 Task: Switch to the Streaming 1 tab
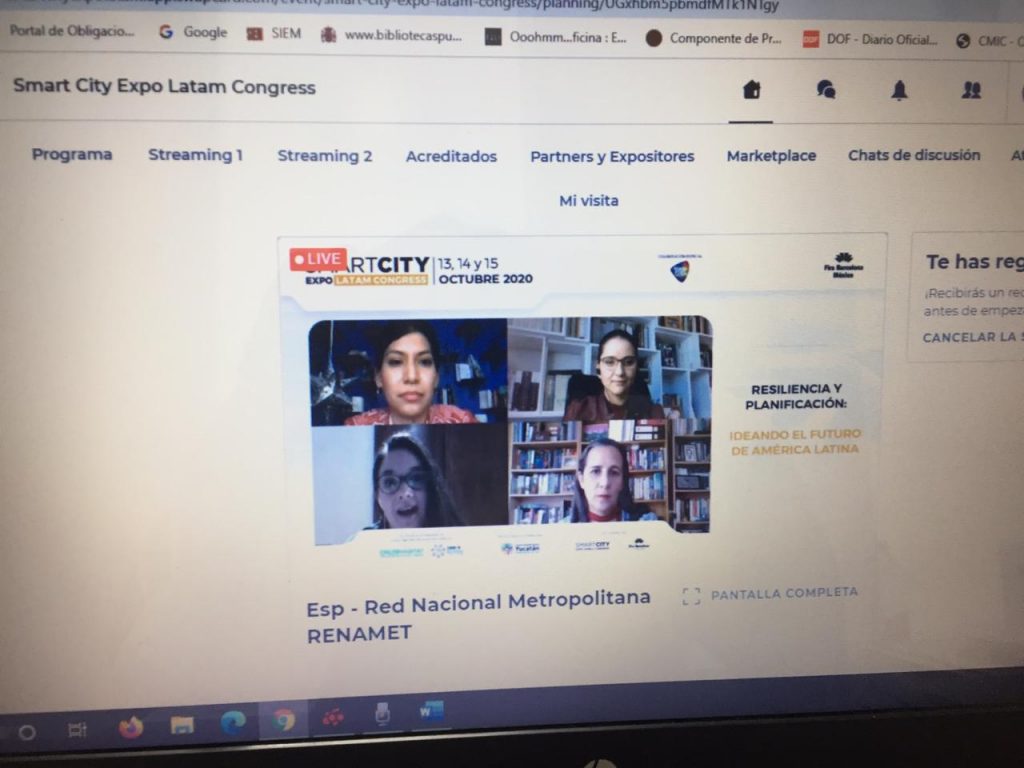tap(196, 155)
